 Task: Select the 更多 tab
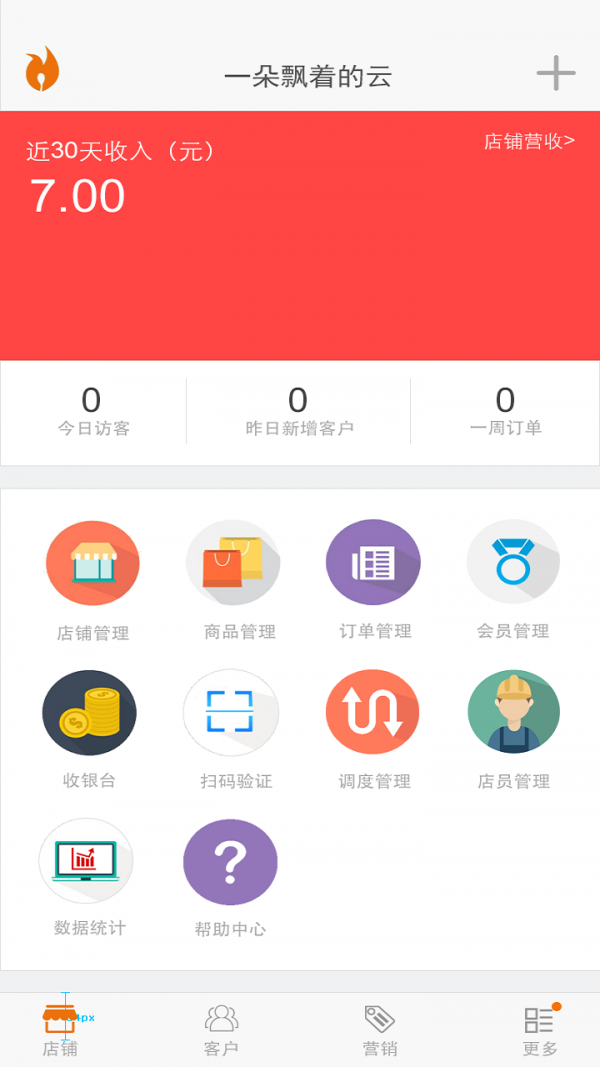pyautogui.click(x=540, y=1030)
